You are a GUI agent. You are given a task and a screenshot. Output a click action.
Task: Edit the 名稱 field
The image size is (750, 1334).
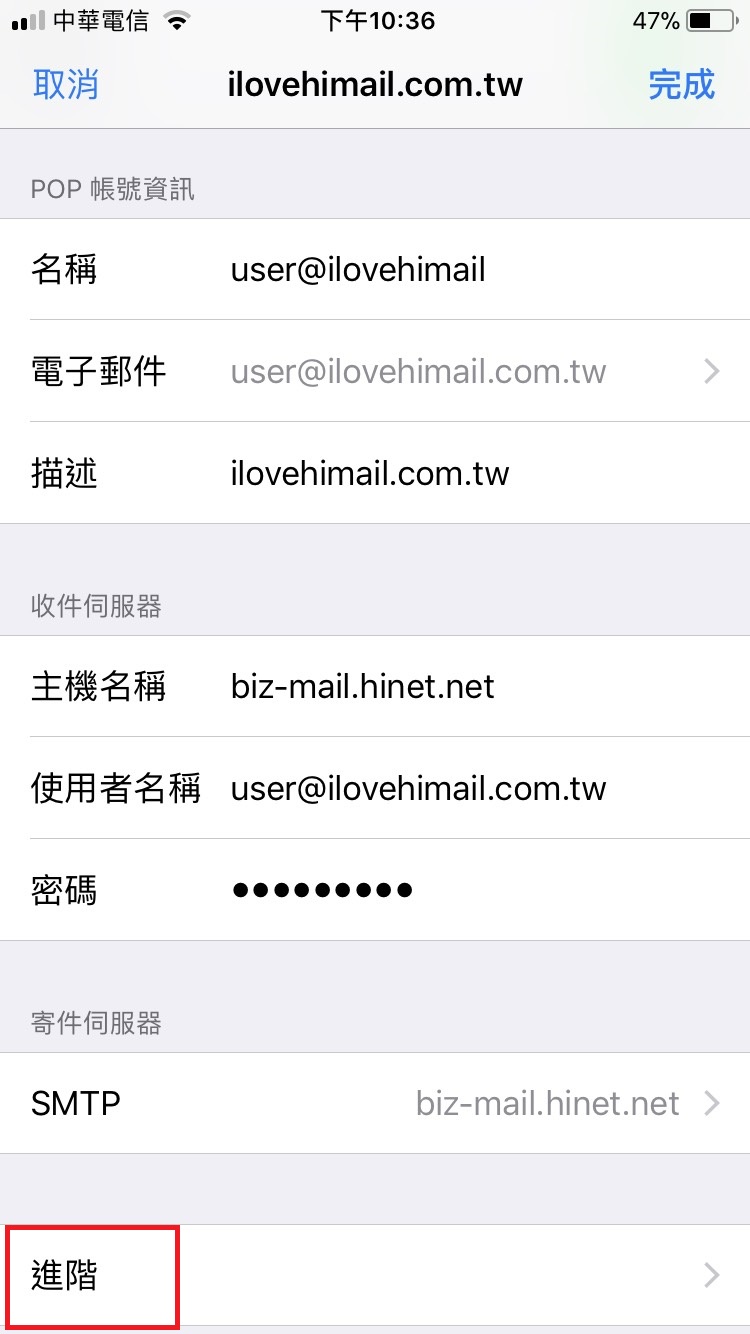coord(375,269)
